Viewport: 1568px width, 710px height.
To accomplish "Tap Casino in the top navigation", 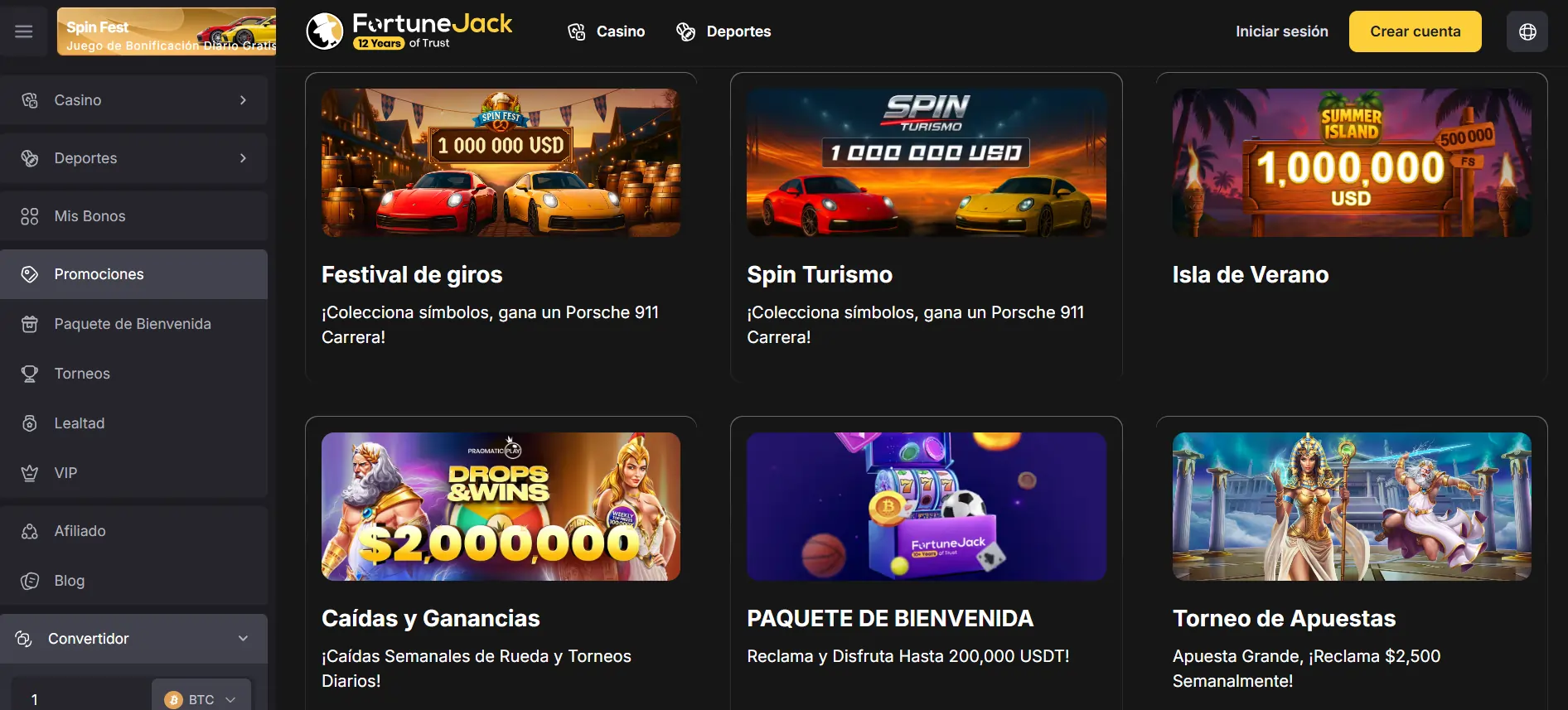I will point(607,31).
